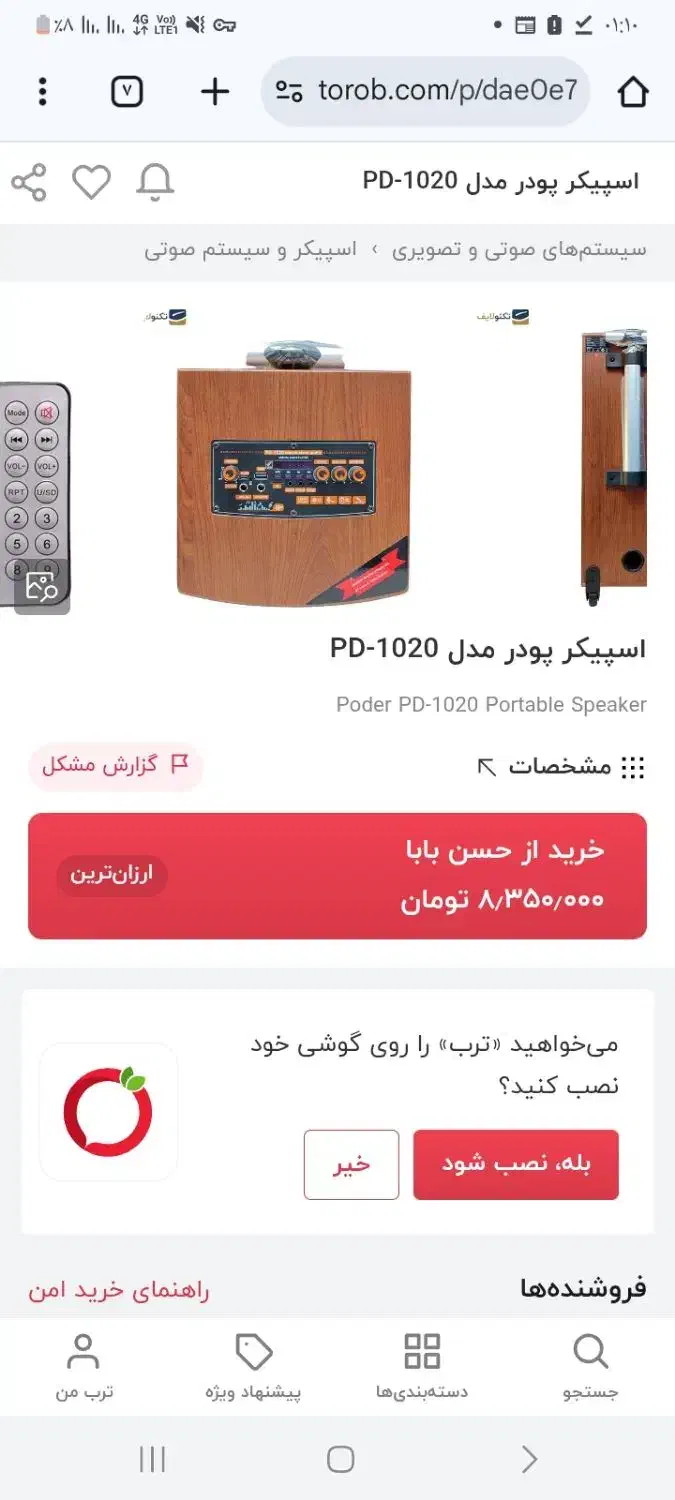Confirm install with «بله، نصب شود»
Image resolution: width=675 pixels, height=1500 pixels.
(516, 1164)
